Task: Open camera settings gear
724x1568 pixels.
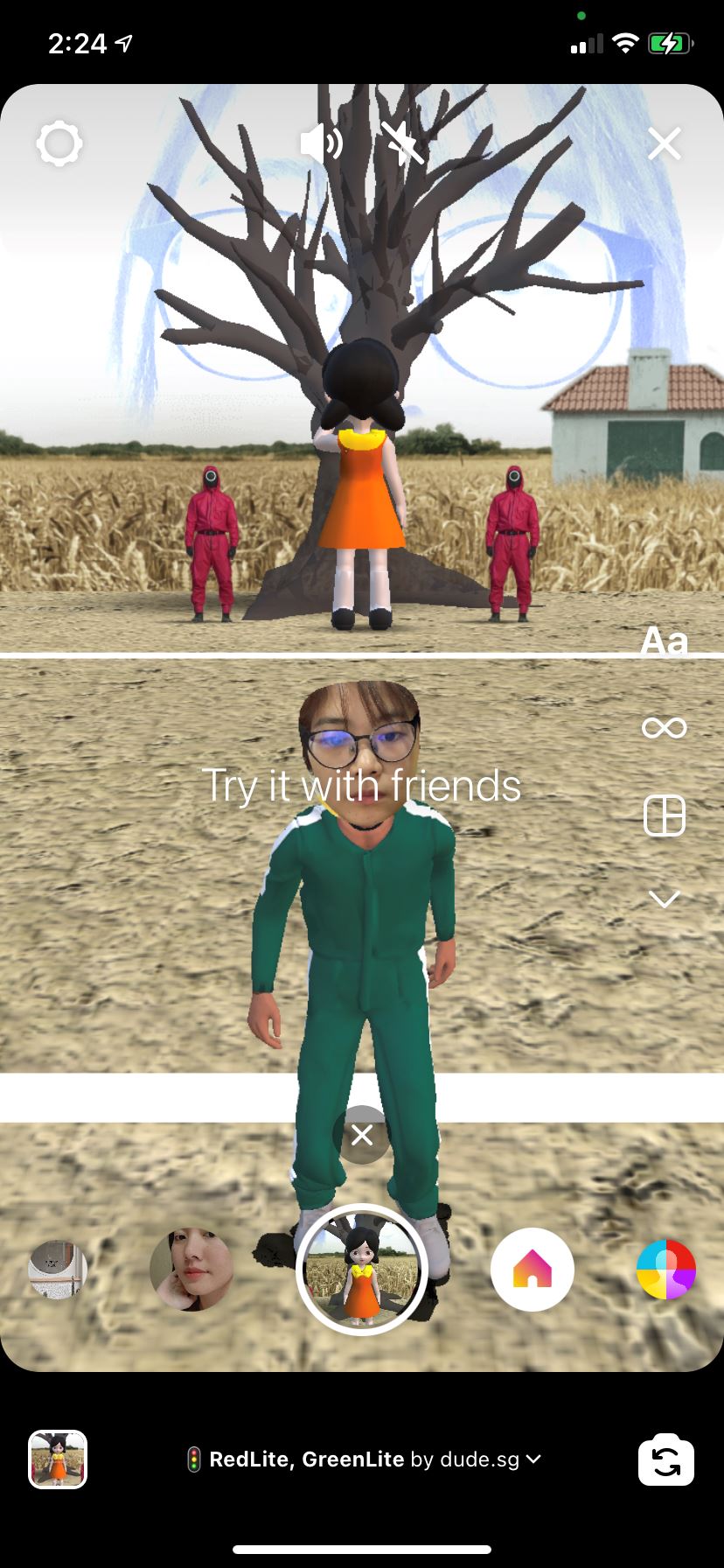Action: [x=59, y=144]
